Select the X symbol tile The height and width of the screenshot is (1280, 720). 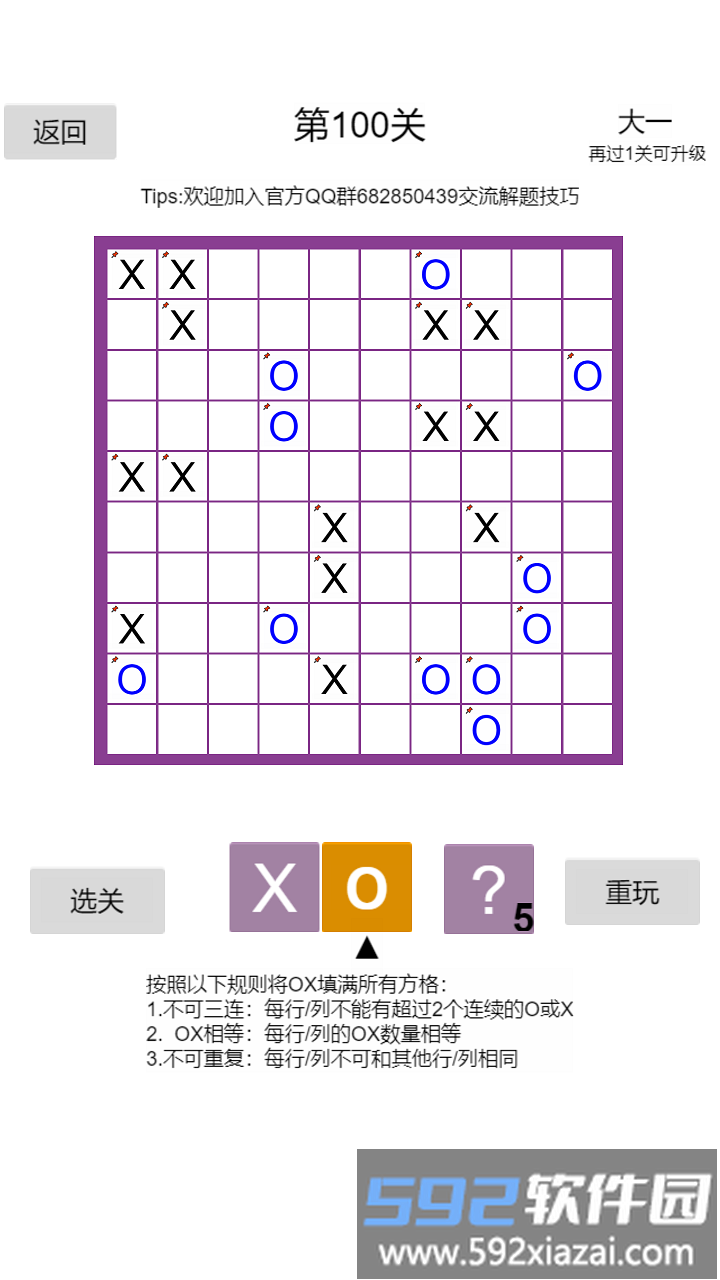coord(274,888)
